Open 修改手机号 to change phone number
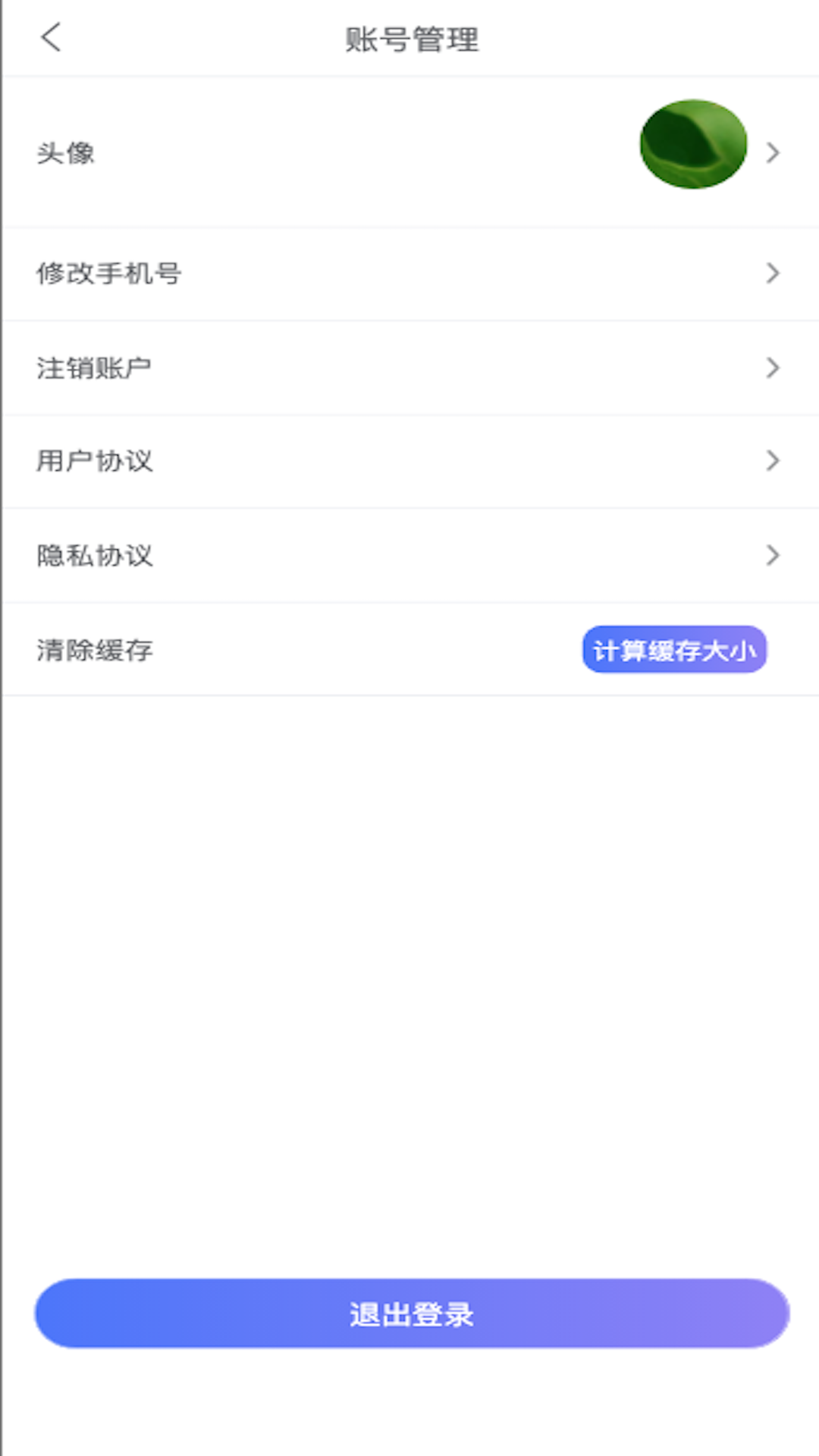This screenshot has width=819, height=1456. [x=409, y=274]
